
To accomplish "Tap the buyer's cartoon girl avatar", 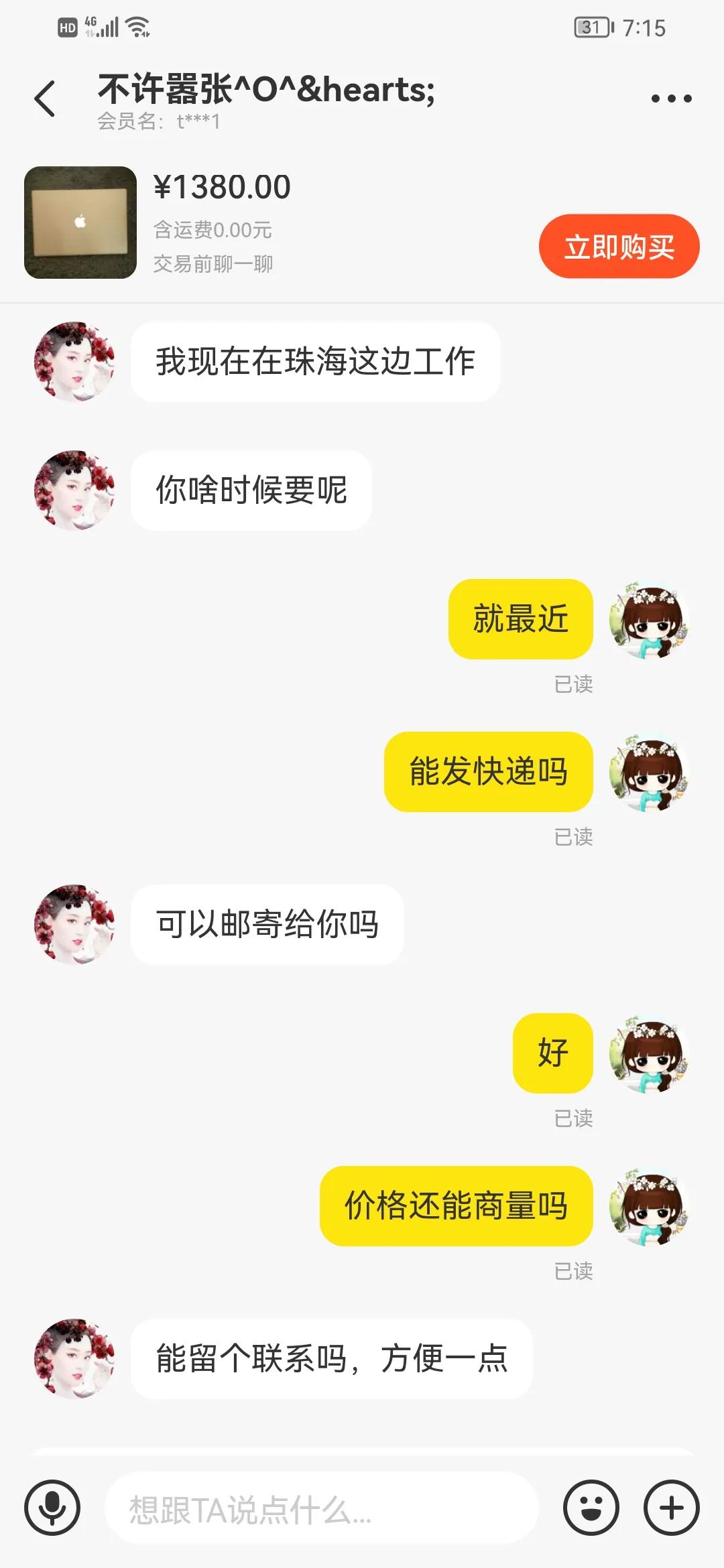I will tap(649, 620).
